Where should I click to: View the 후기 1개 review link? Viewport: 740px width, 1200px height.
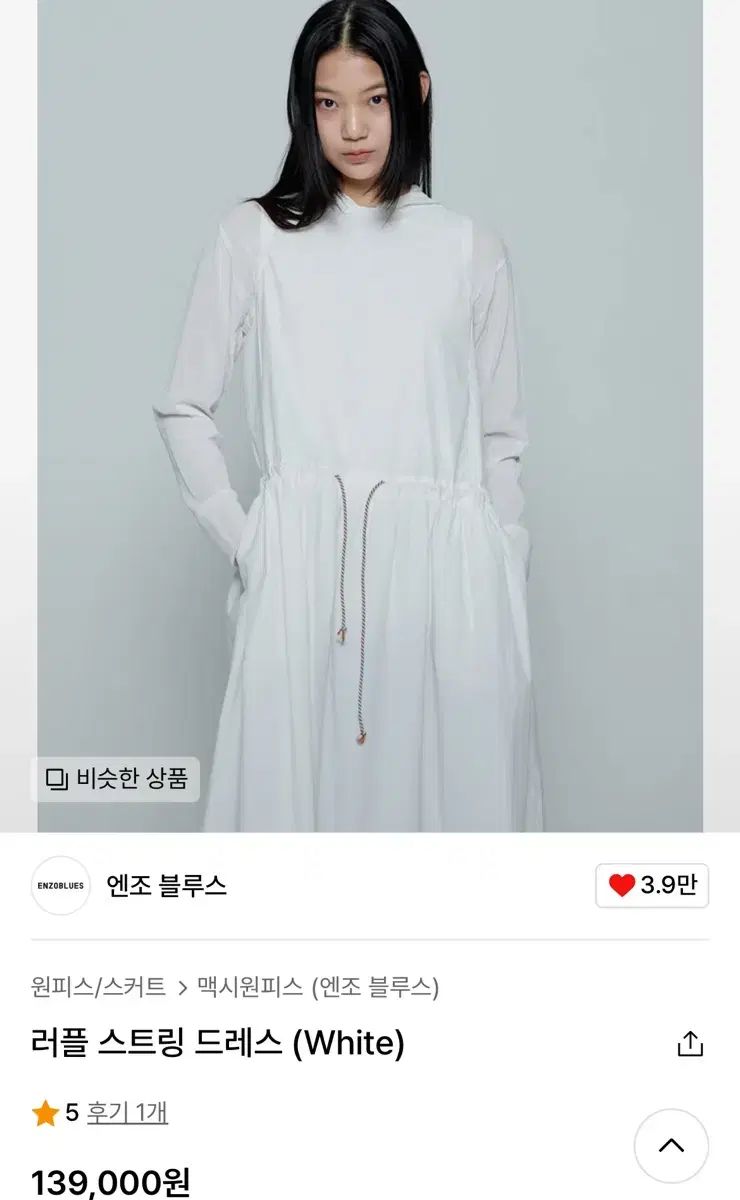pos(127,1112)
